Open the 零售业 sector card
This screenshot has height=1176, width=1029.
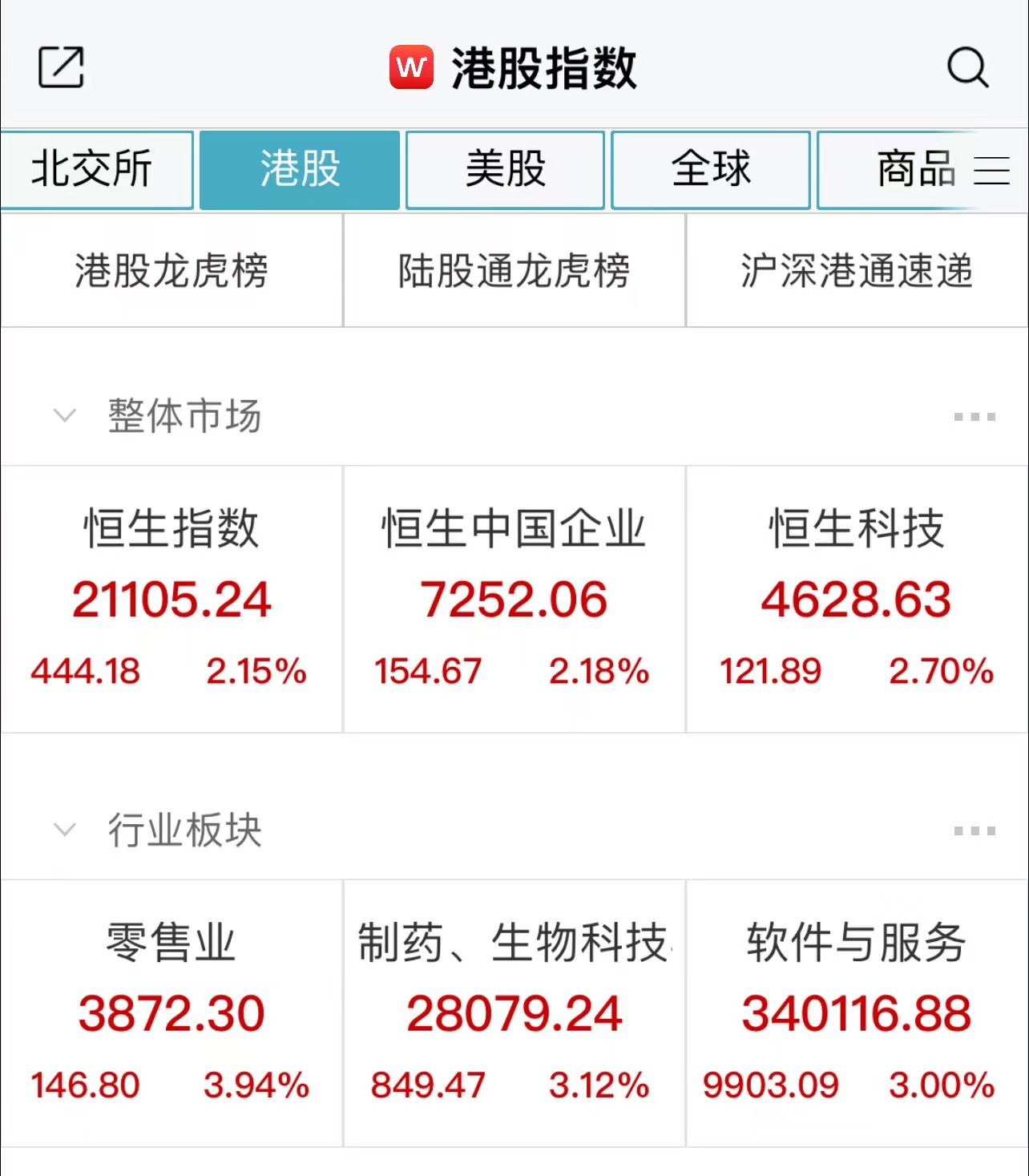click(171, 1012)
